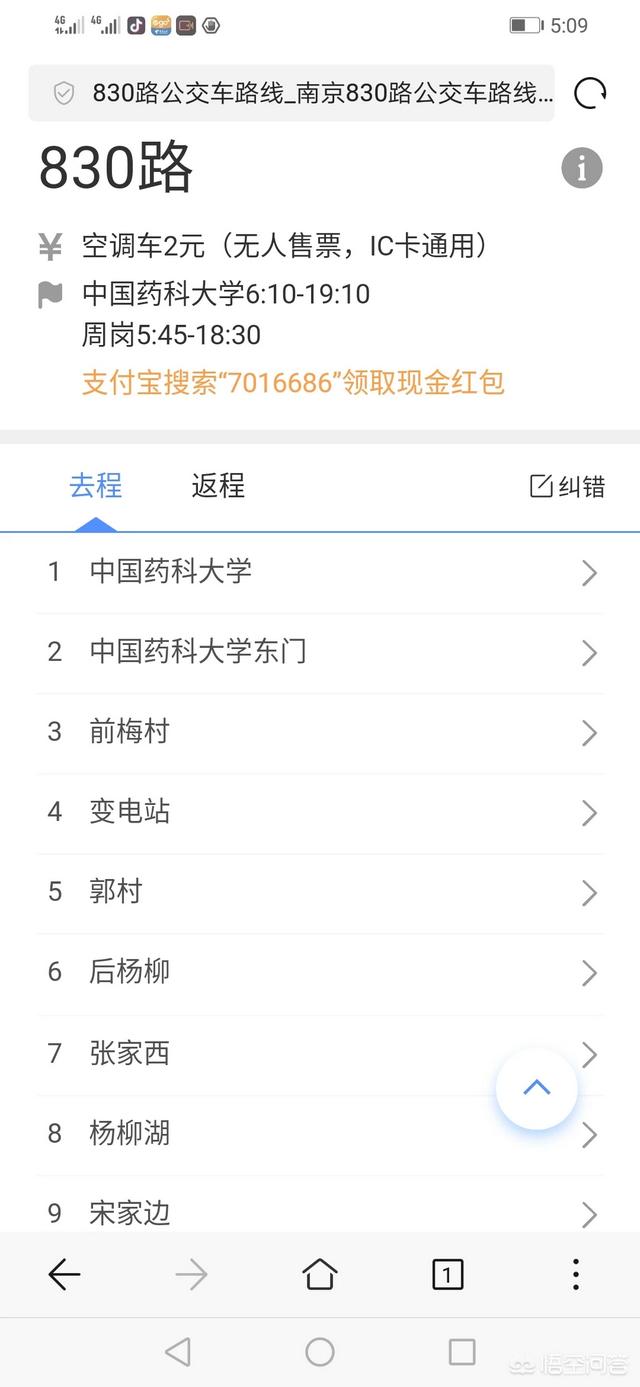Viewport: 640px width, 1387px height.
Task: Open the 830路 info icon
Action: pos(582,167)
